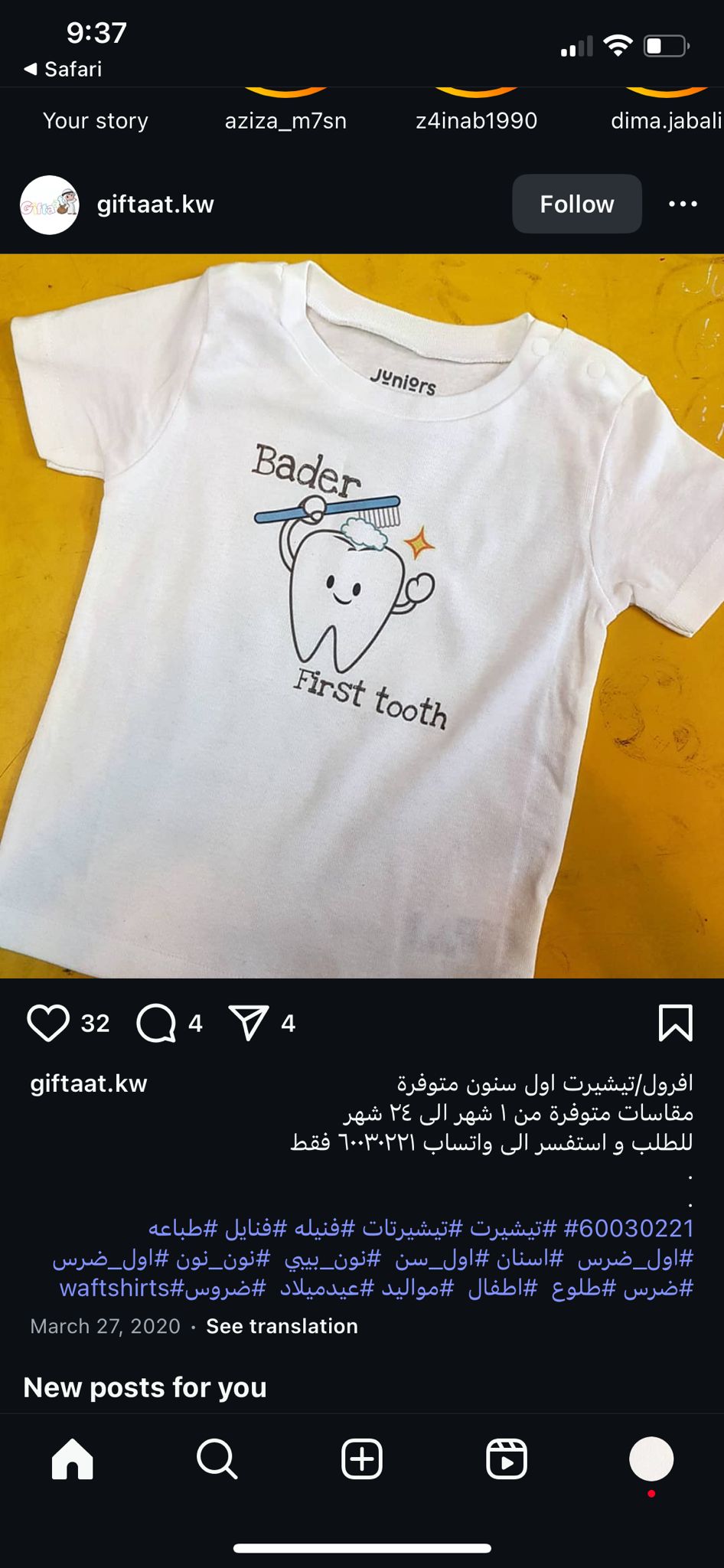724x1568 pixels.
Task: Follow the giftaat.kw account
Action: 576,204
